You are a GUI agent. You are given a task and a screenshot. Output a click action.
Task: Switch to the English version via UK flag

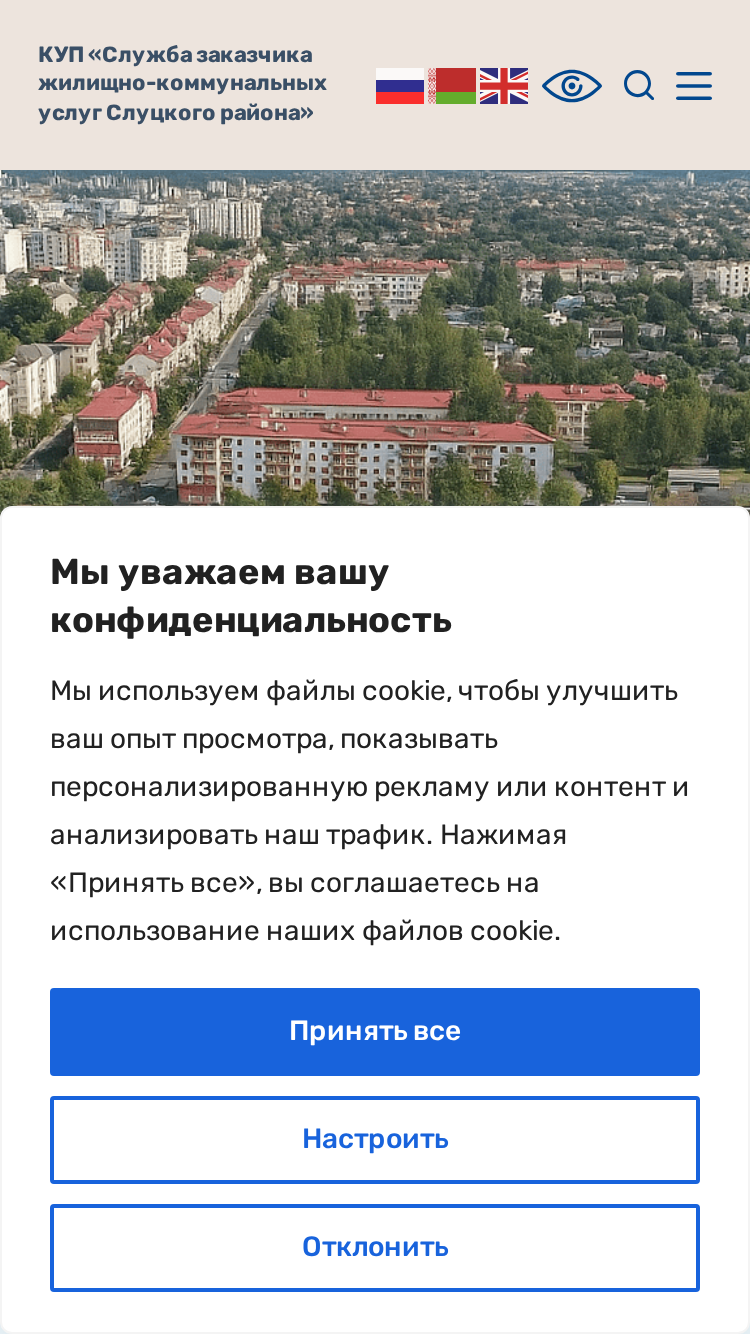coord(503,86)
